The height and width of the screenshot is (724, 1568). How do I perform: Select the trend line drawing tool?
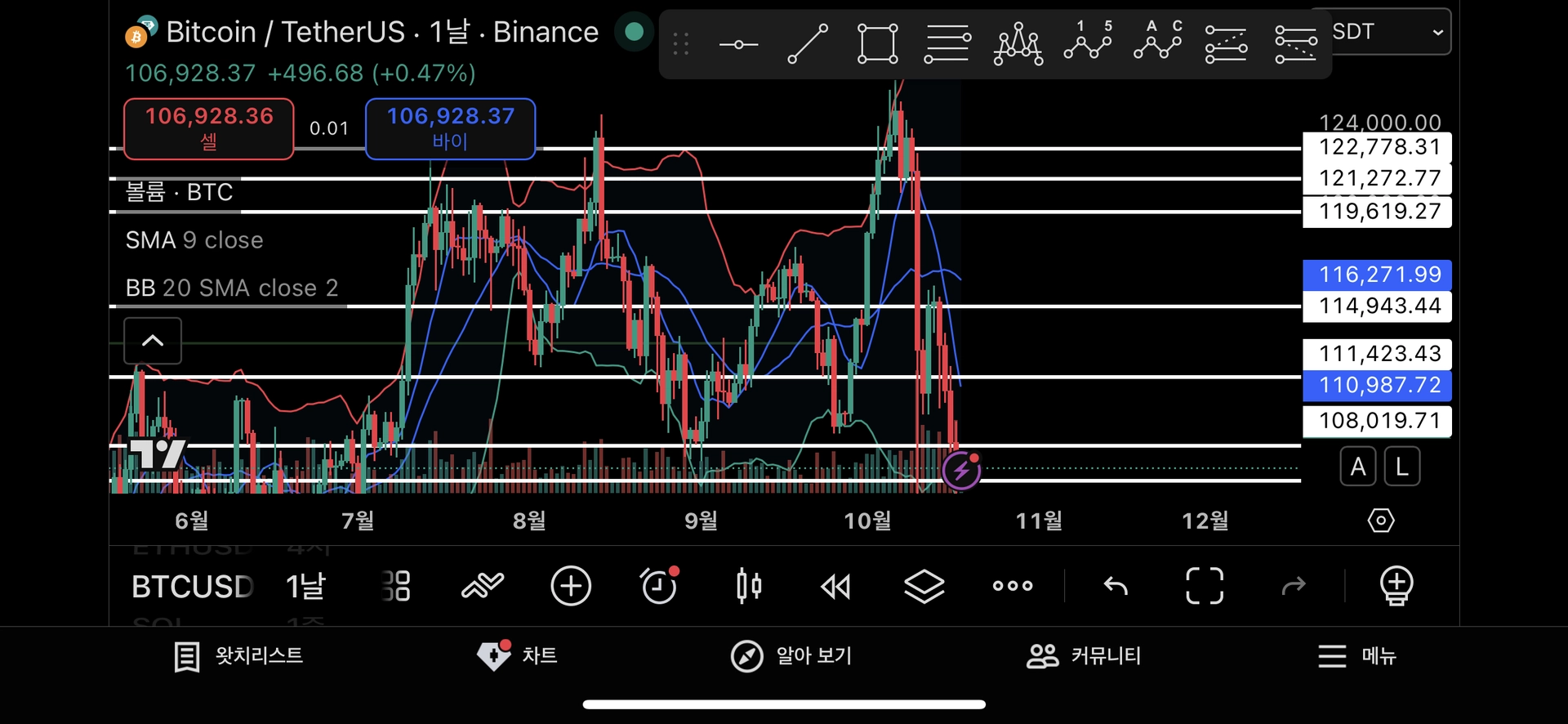coord(807,44)
